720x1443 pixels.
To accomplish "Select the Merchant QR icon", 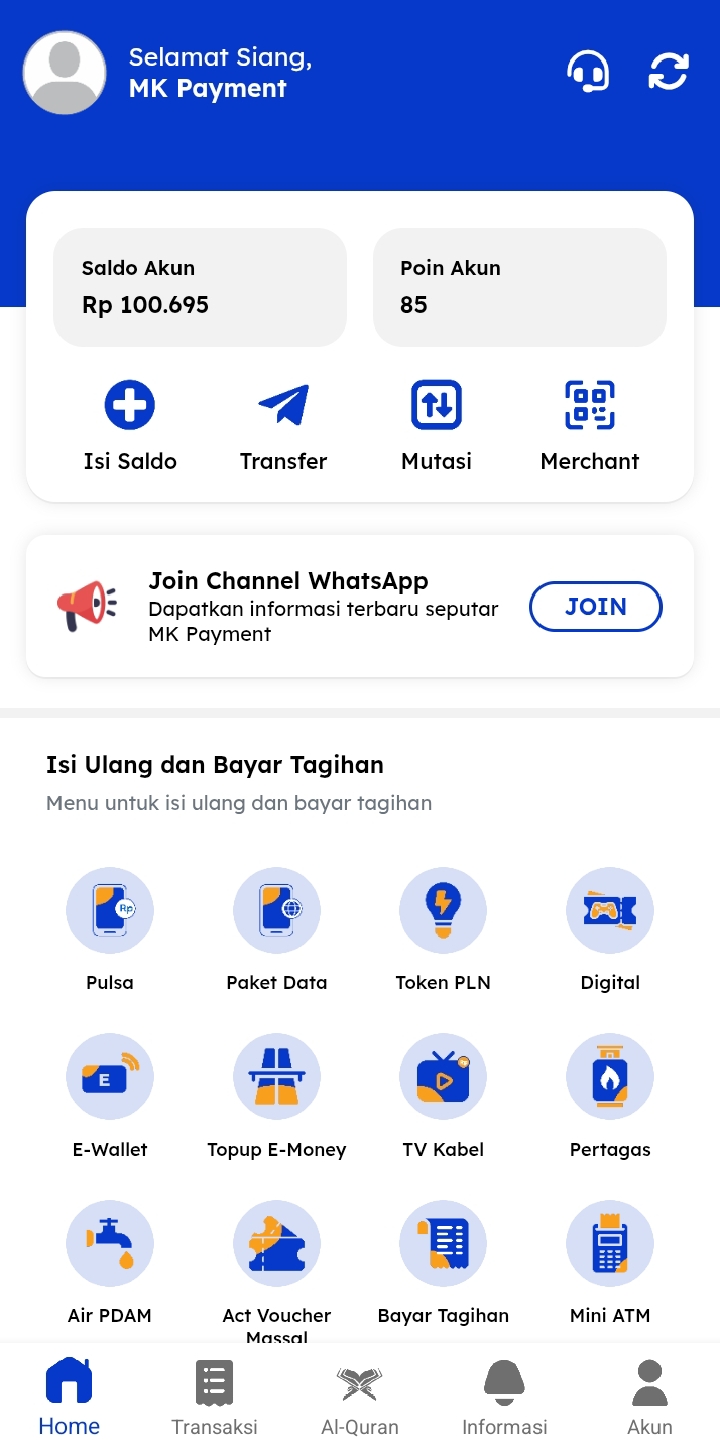I will pos(590,404).
